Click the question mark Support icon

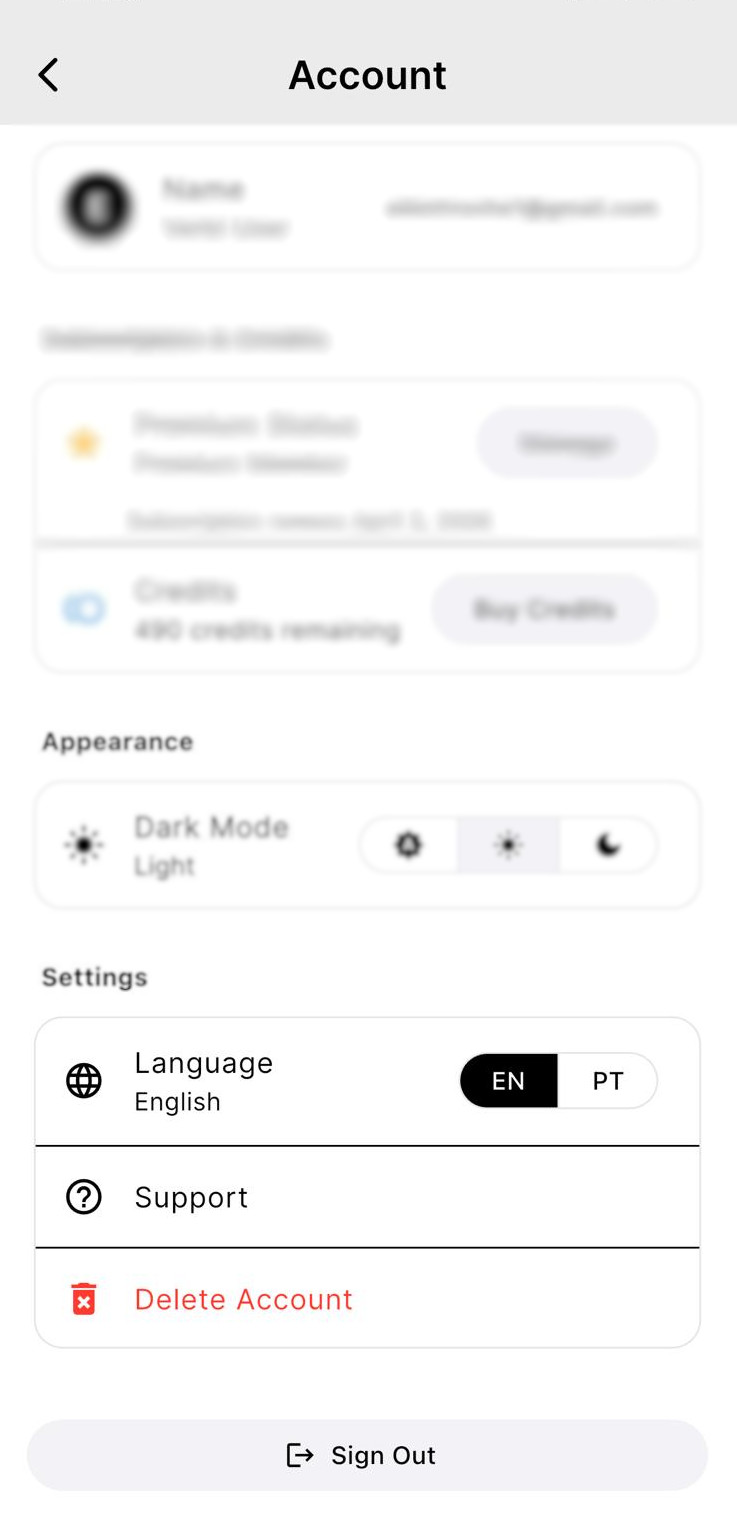(x=85, y=1197)
